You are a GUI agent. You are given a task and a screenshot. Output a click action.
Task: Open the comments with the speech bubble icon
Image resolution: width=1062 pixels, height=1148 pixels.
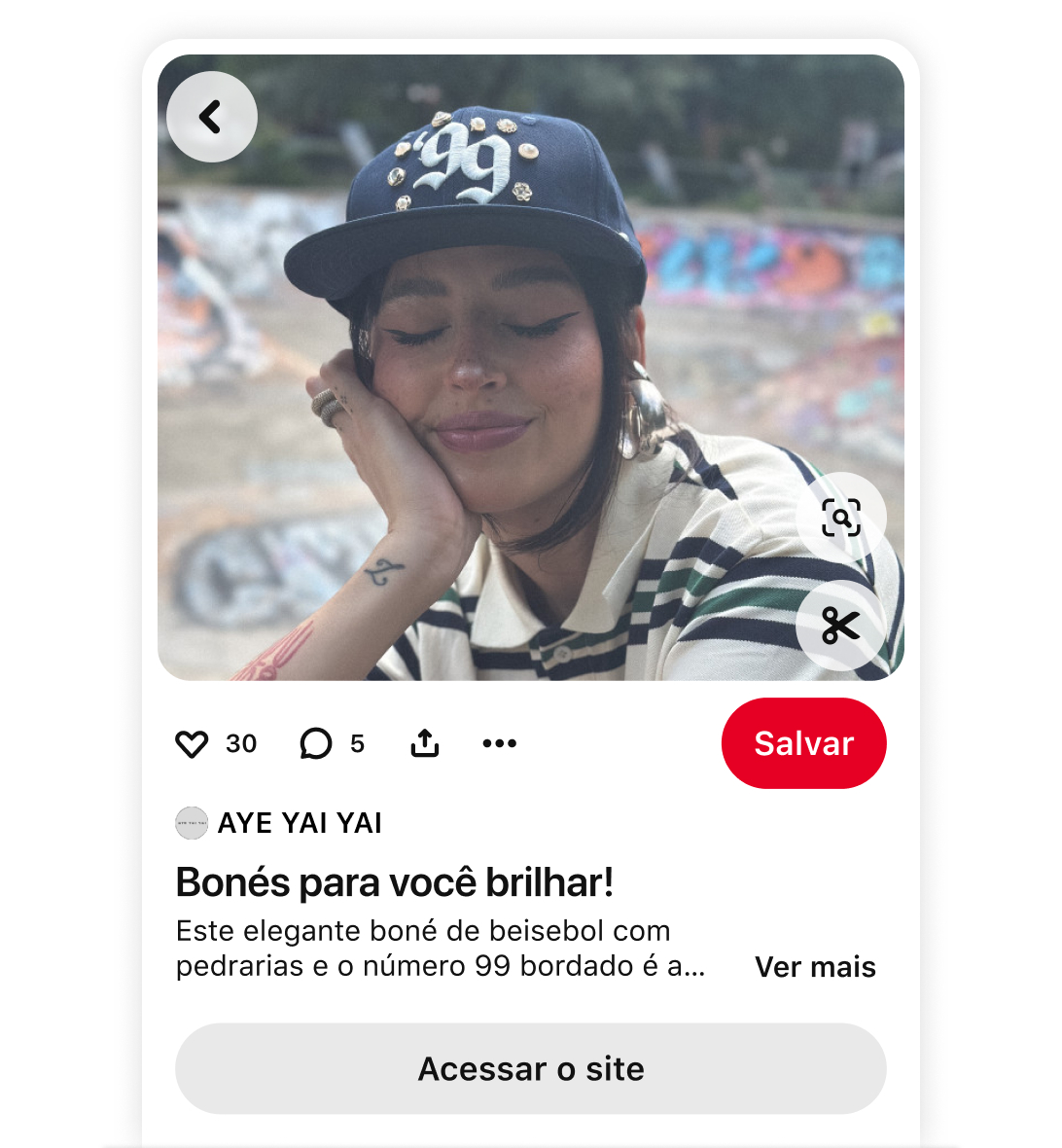click(x=314, y=743)
